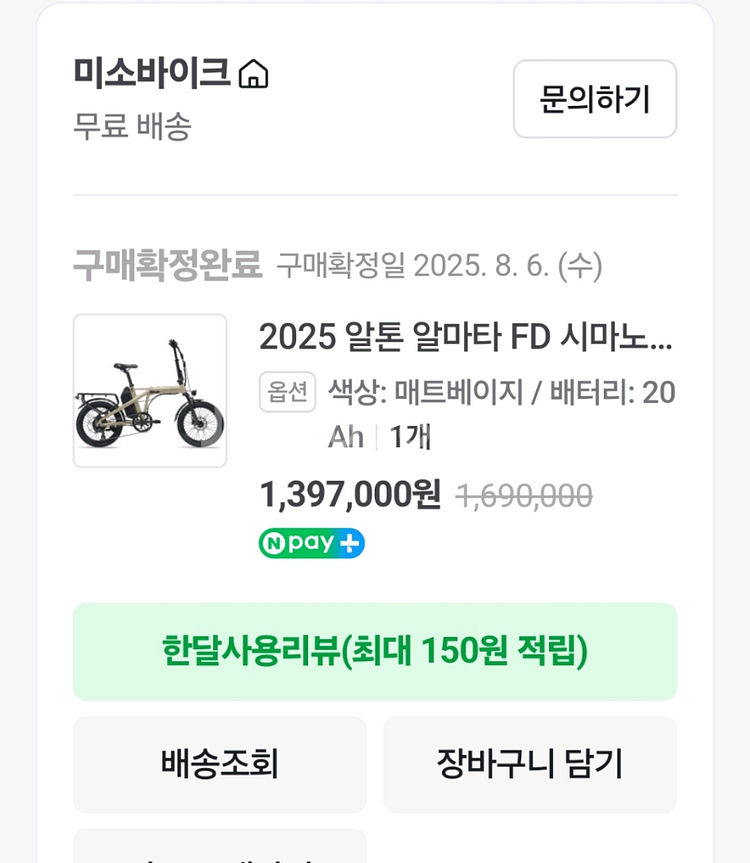The height and width of the screenshot is (863, 750).
Task: Open the 미소바이크 store home
Action: pyautogui.click(x=171, y=73)
